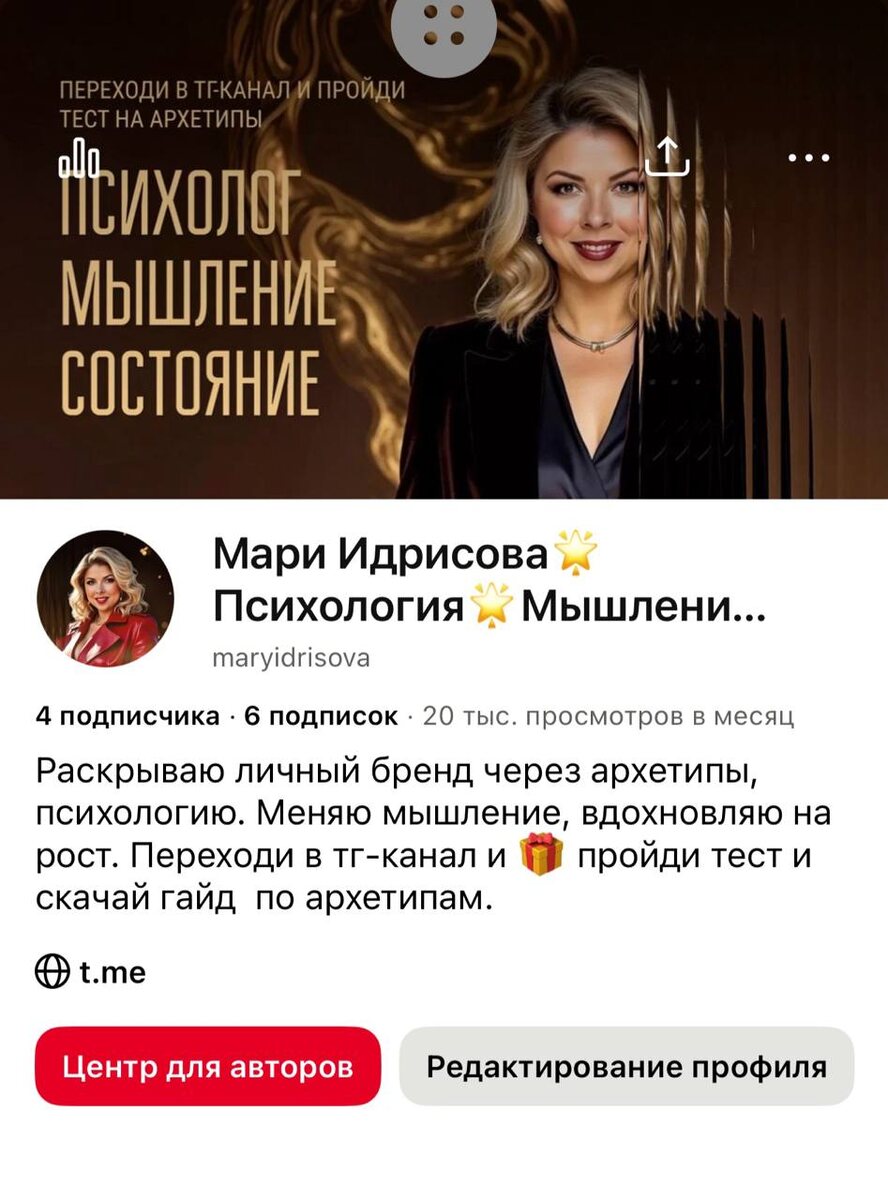Tap Редактирование профиля button
888x1200 pixels.
[627, 1066]
